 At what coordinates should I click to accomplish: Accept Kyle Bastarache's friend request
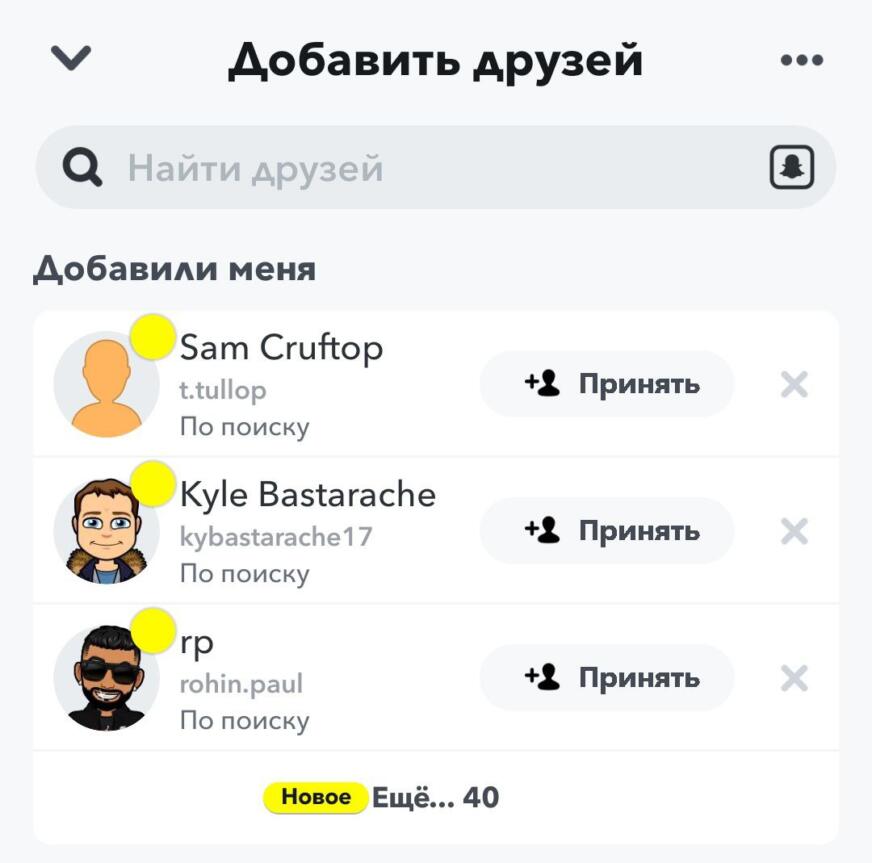607,531
